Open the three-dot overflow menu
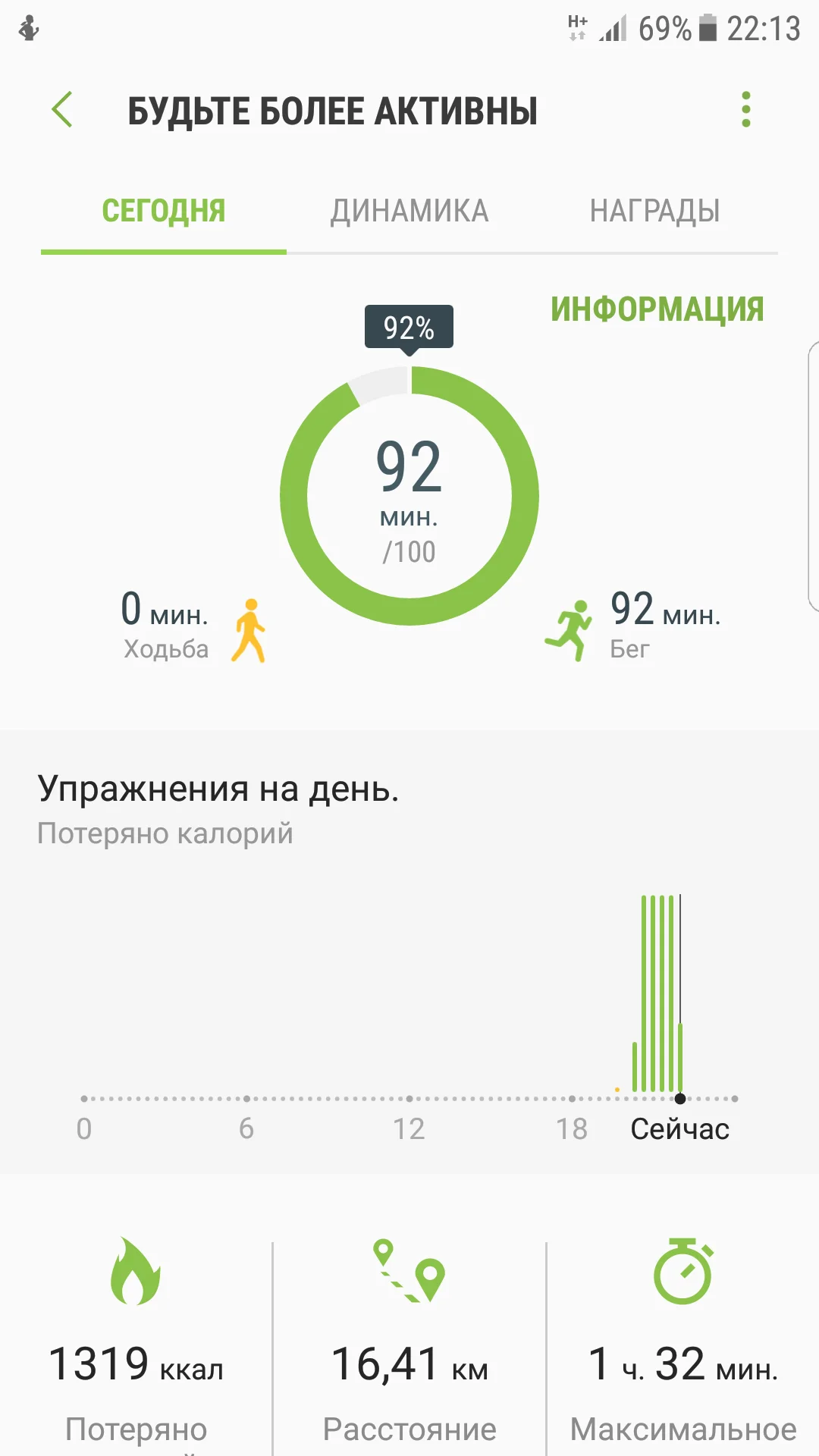This screenshot has height=1456, width=819. tap(746, 110)
